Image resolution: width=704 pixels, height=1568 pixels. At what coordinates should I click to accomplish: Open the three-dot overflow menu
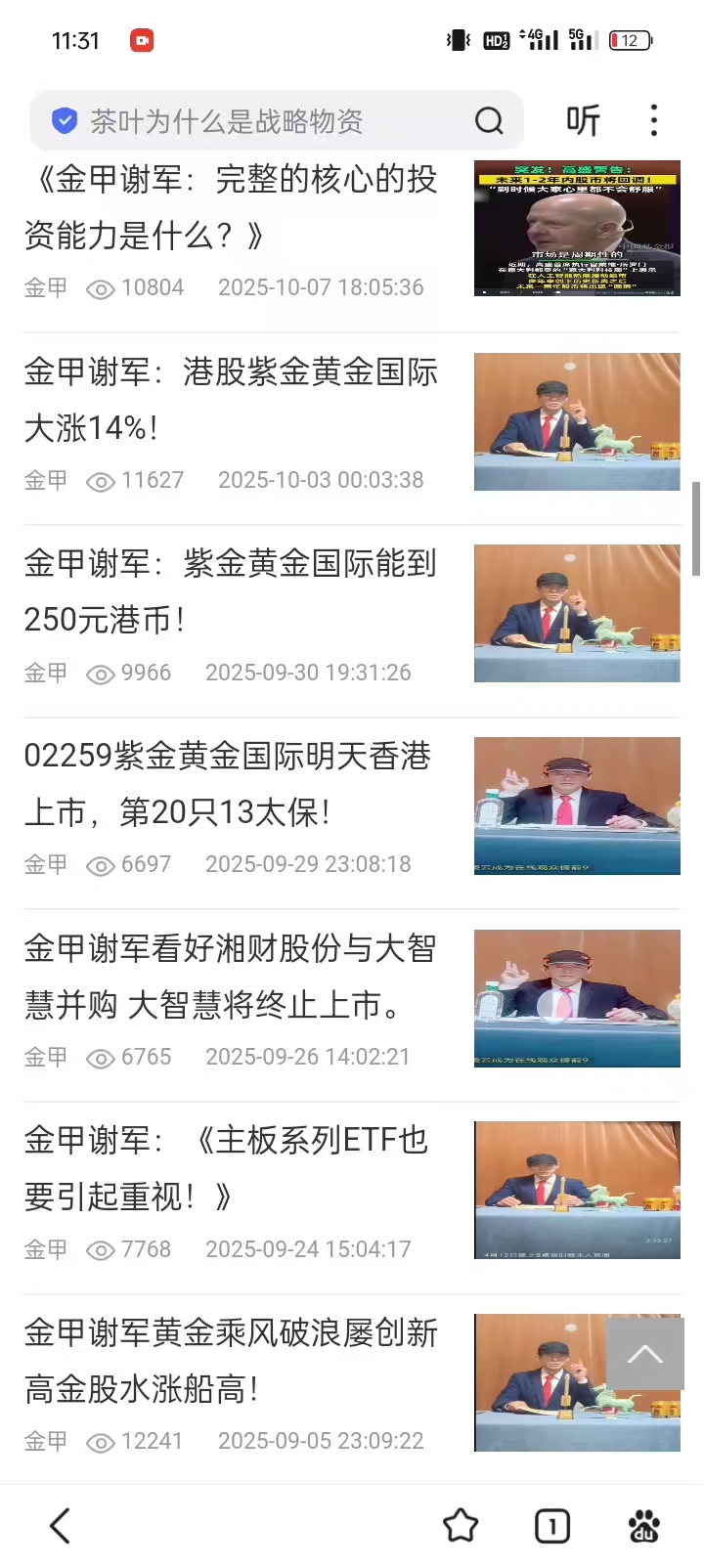click(x=654, y=121)
